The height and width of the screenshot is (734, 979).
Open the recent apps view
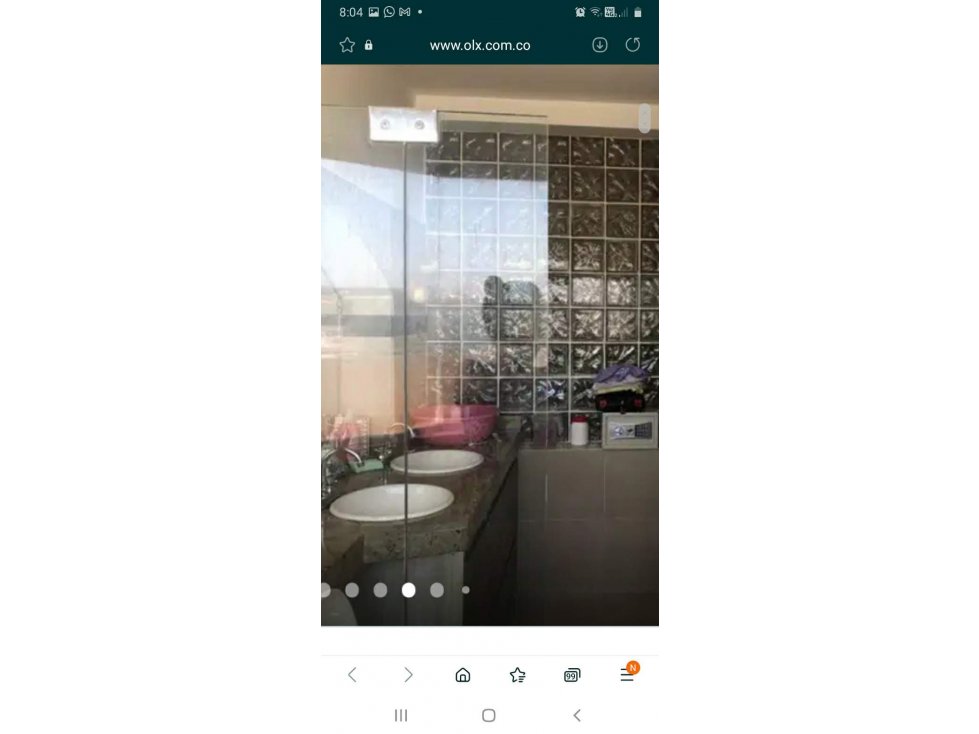[401, 715]
